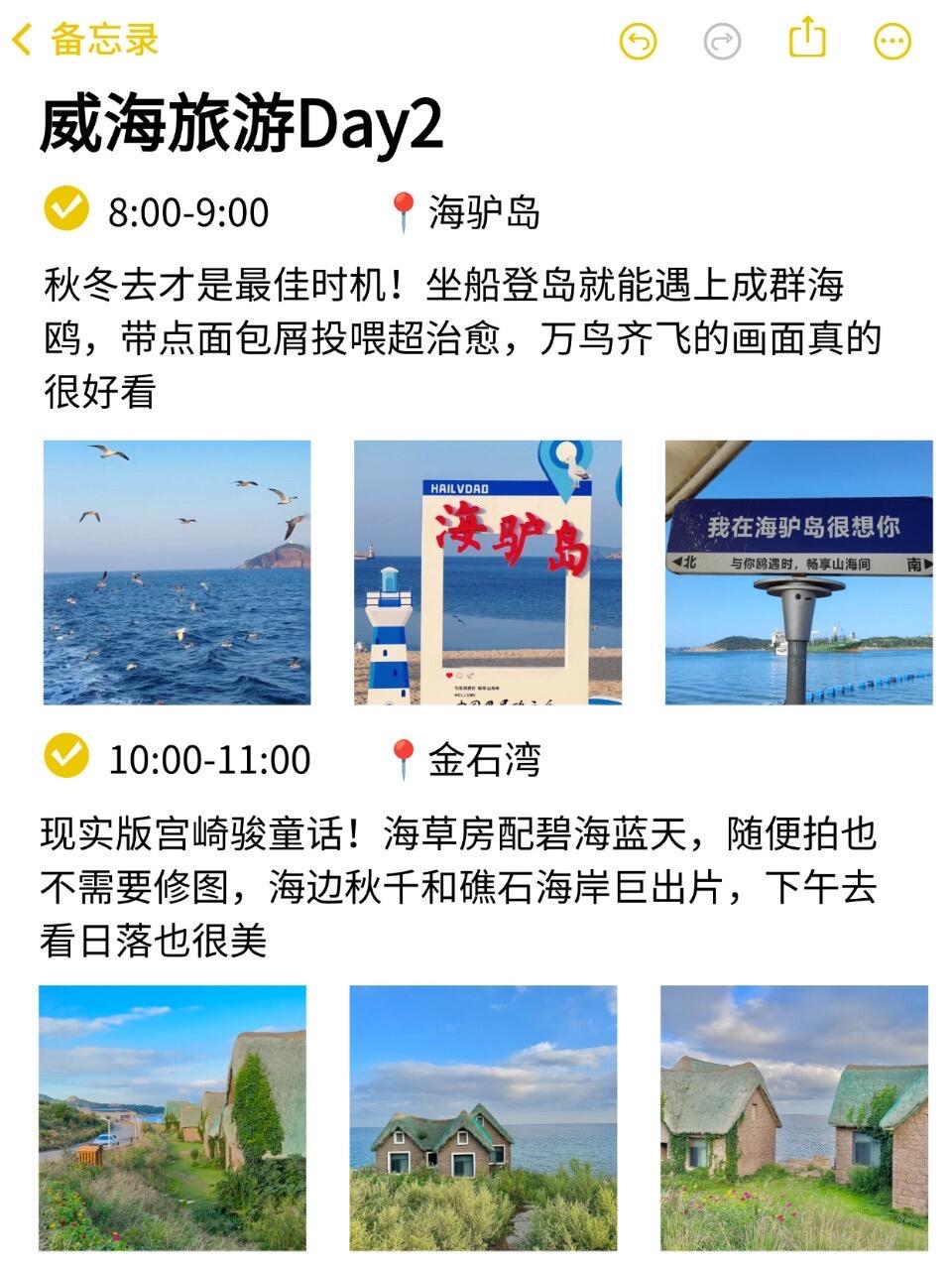This screenshot has height=1270, width=952.
Task: Undo the last edit
Action: pos(638,42)
